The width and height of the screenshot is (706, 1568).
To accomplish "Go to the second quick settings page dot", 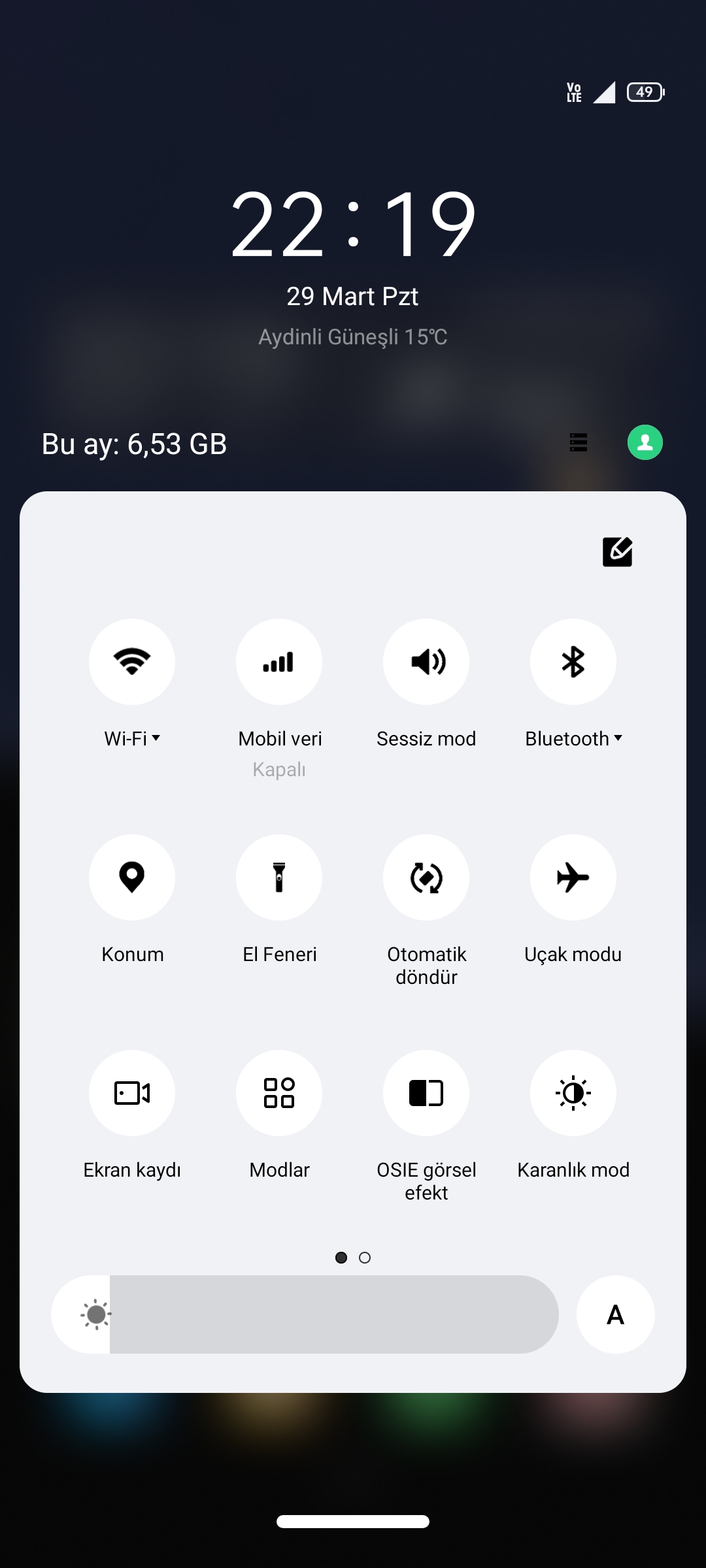I will point(365,1258).
